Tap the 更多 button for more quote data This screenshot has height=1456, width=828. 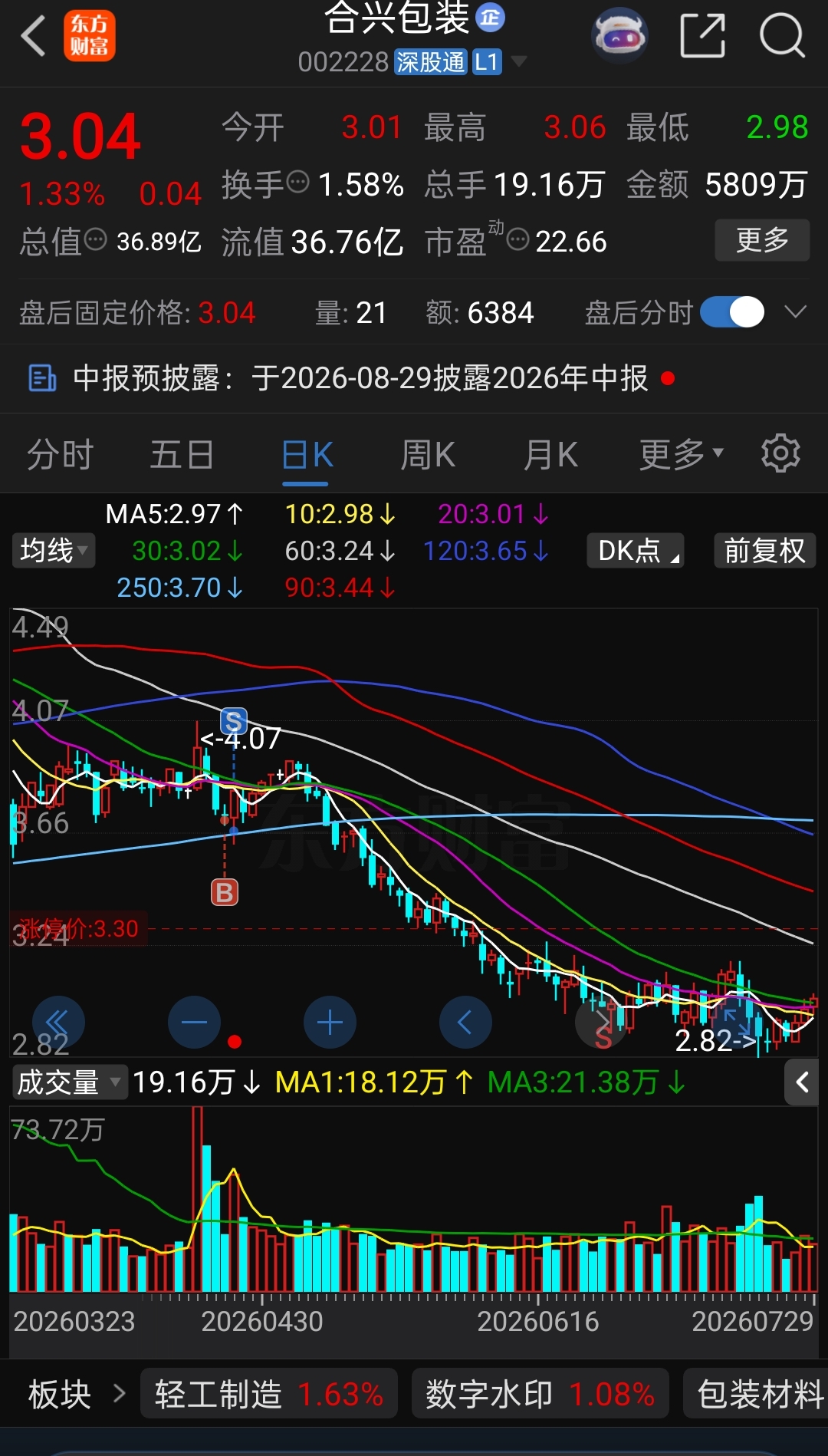pyautogui.click(x=762, y=240)
